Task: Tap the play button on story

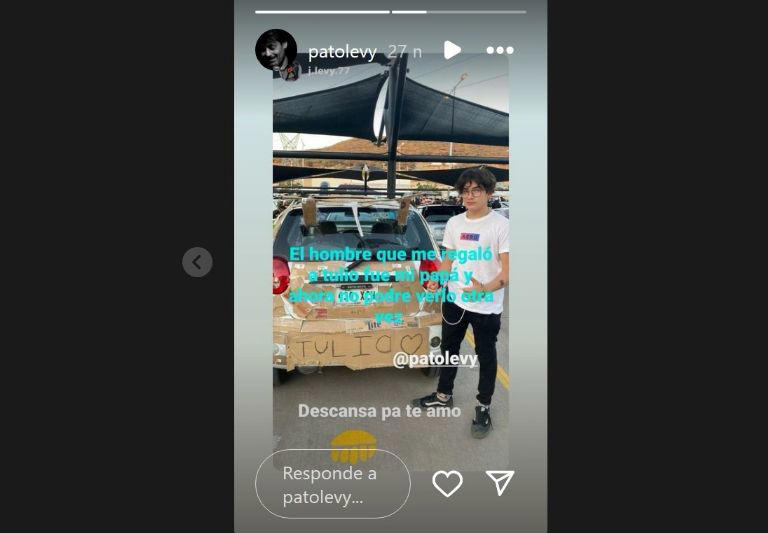Action: (452, 50)
